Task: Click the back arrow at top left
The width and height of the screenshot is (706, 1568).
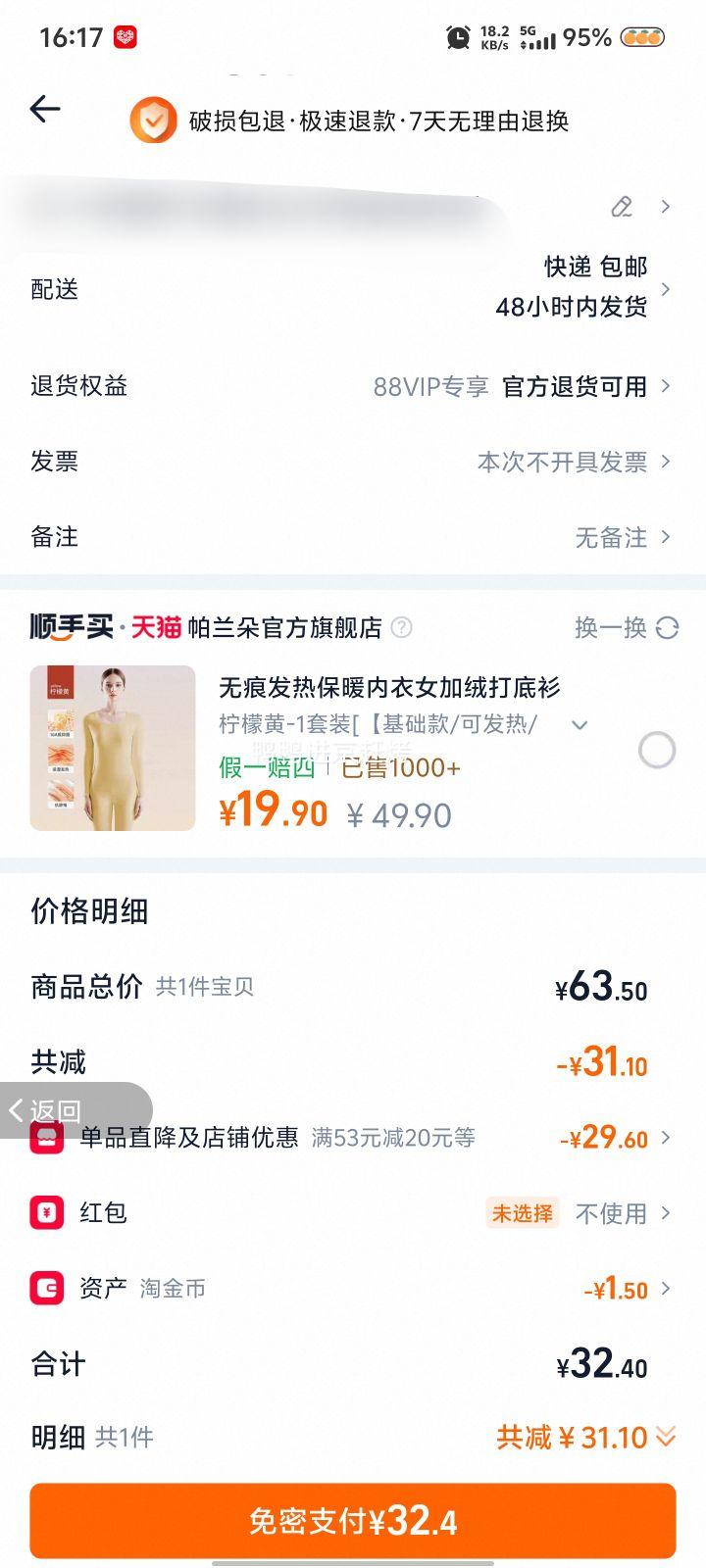Action: coord(44,110)
